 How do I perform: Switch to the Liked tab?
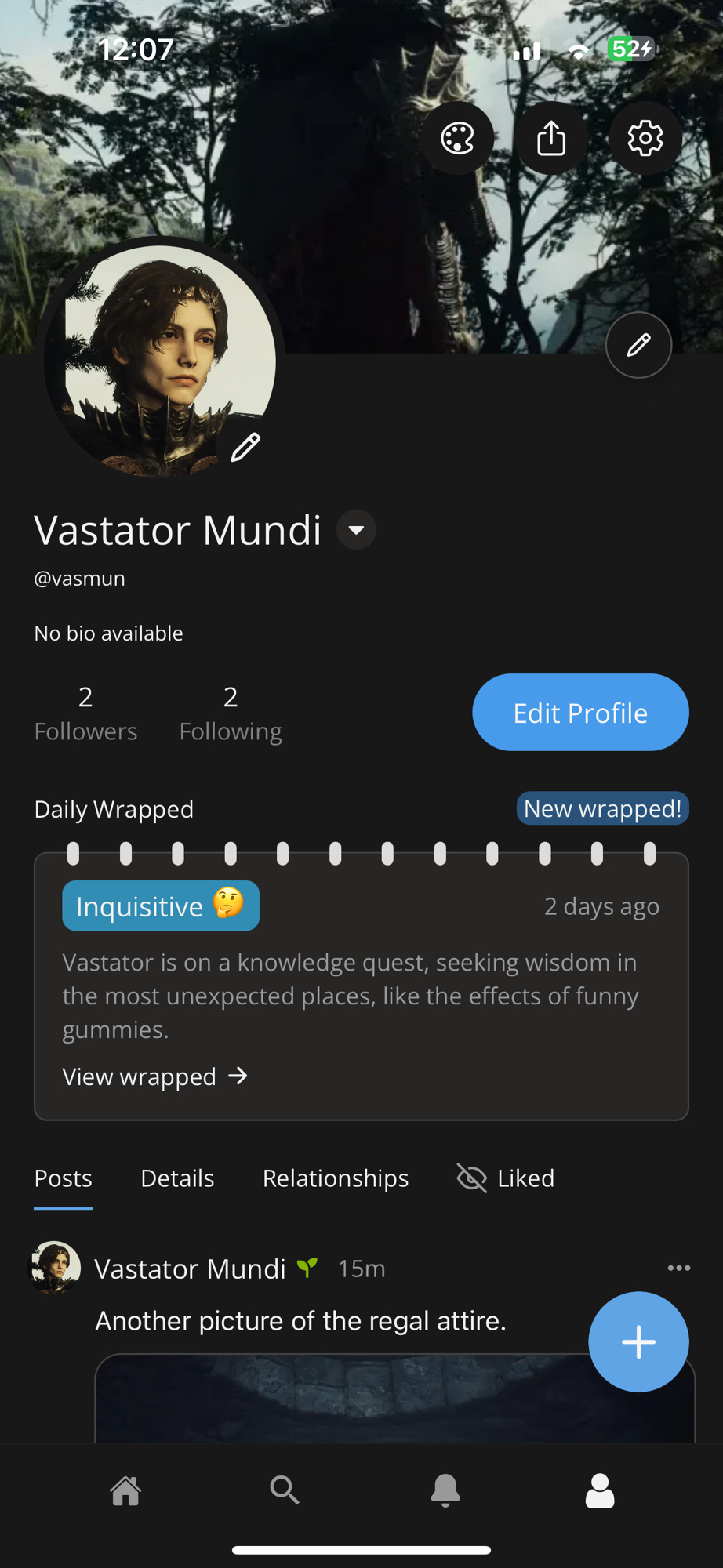507,1178
